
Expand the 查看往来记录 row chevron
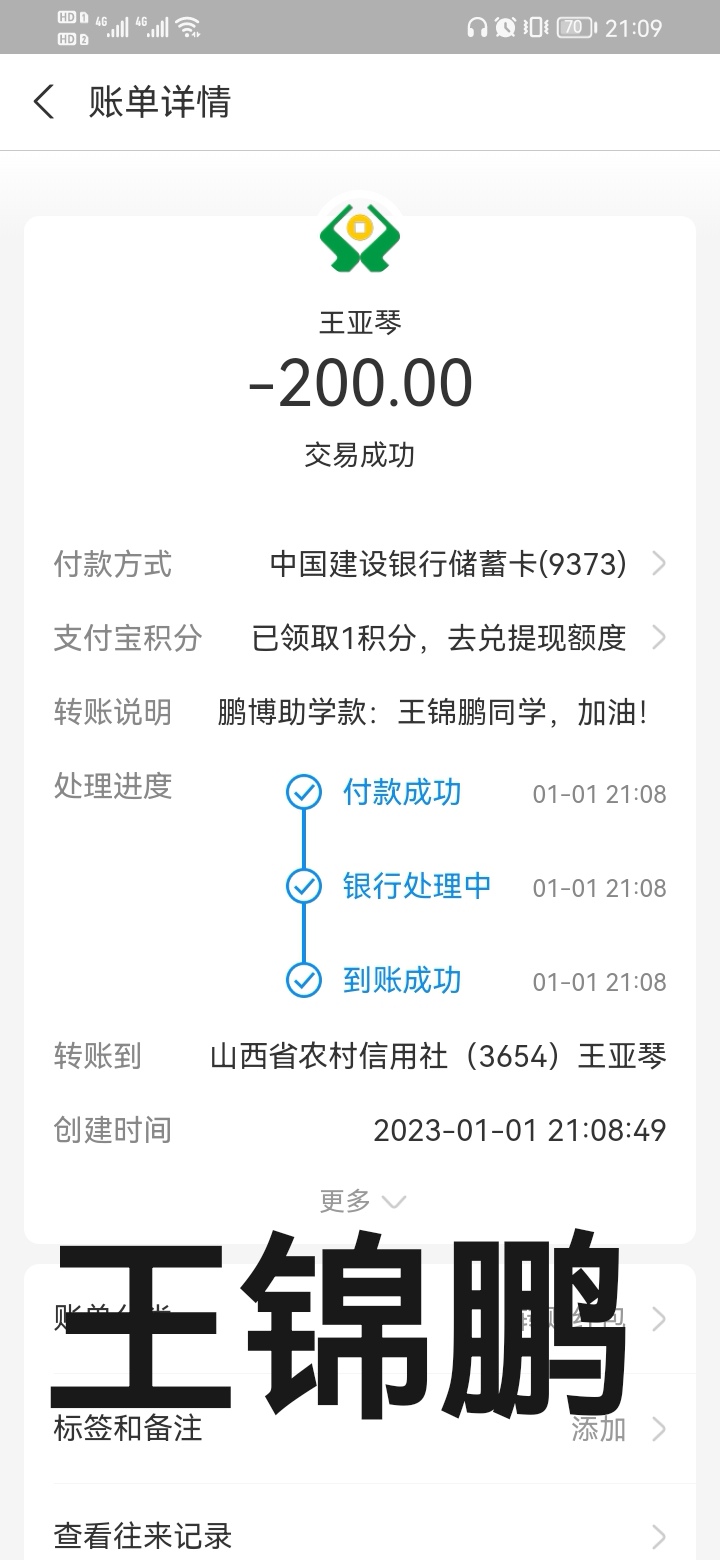pos(659,1533)
